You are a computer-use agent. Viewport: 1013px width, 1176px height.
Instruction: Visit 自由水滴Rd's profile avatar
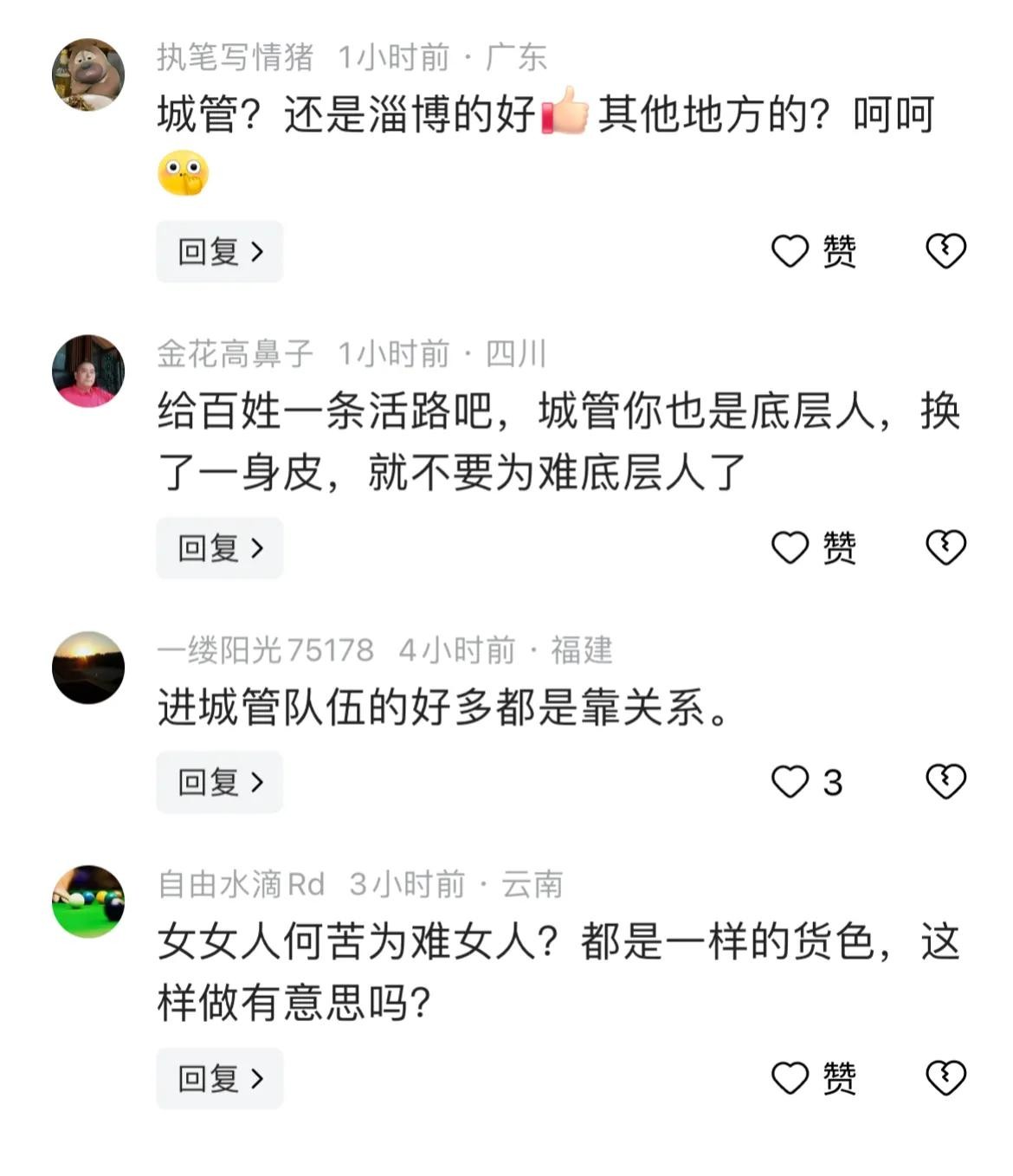pos(88,901)
